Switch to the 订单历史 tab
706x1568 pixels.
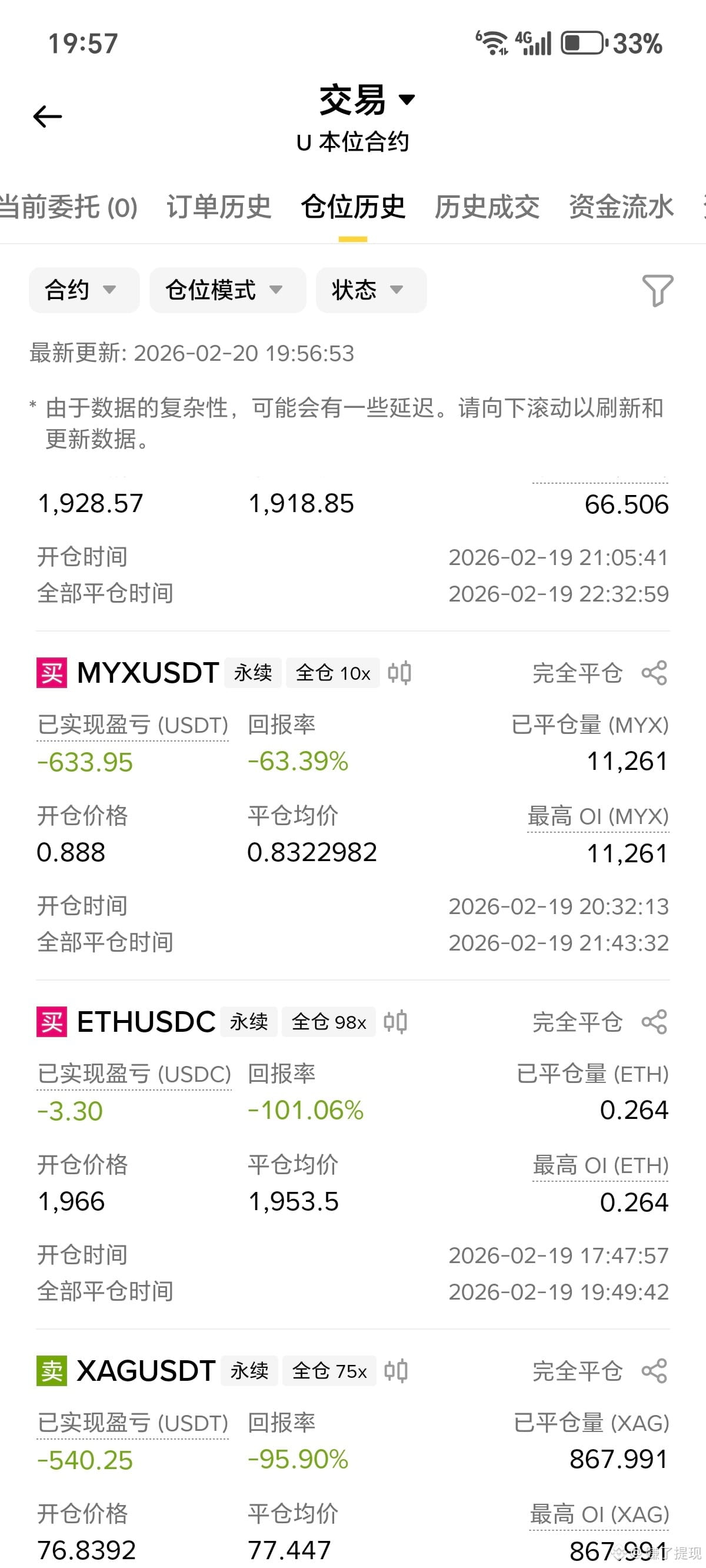(x=219, y=207)
